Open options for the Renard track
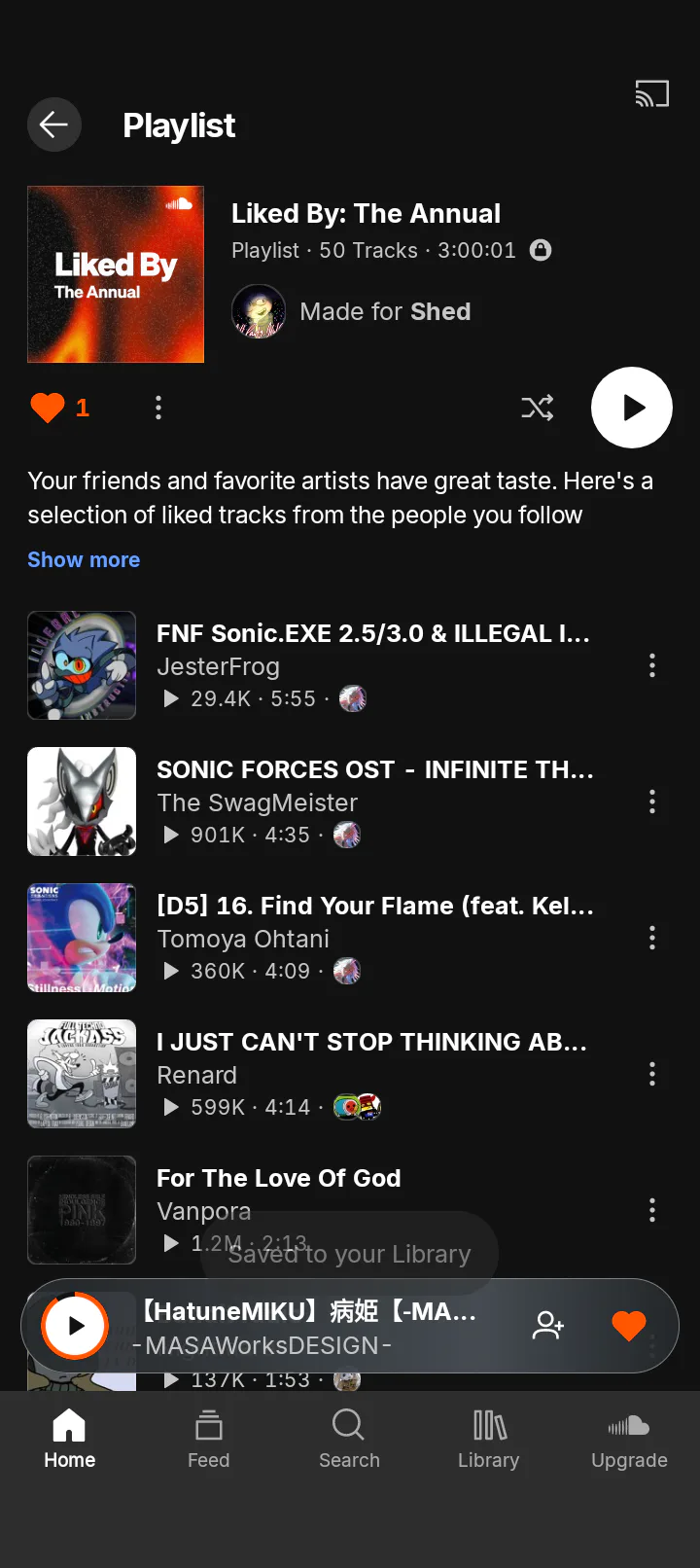 pyautogui.click(x=652, y=1074)
